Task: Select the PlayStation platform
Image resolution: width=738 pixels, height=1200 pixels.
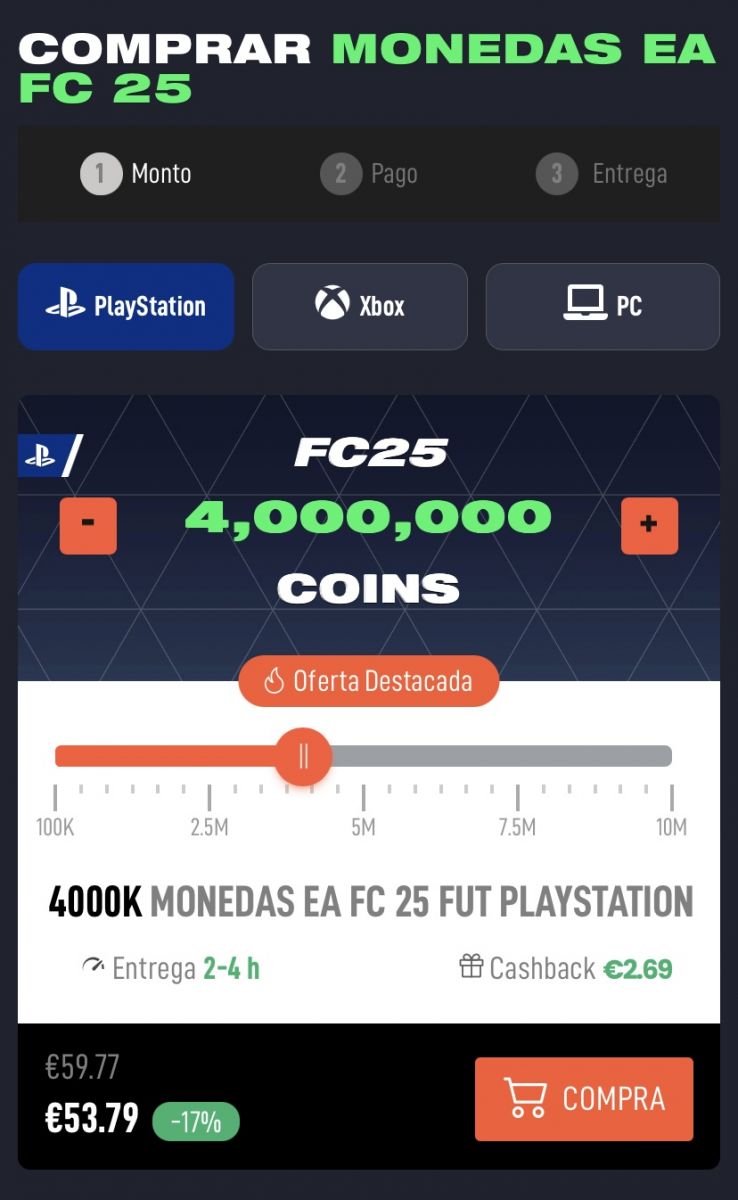Action: pyautogui.click(x=126, y=306)
